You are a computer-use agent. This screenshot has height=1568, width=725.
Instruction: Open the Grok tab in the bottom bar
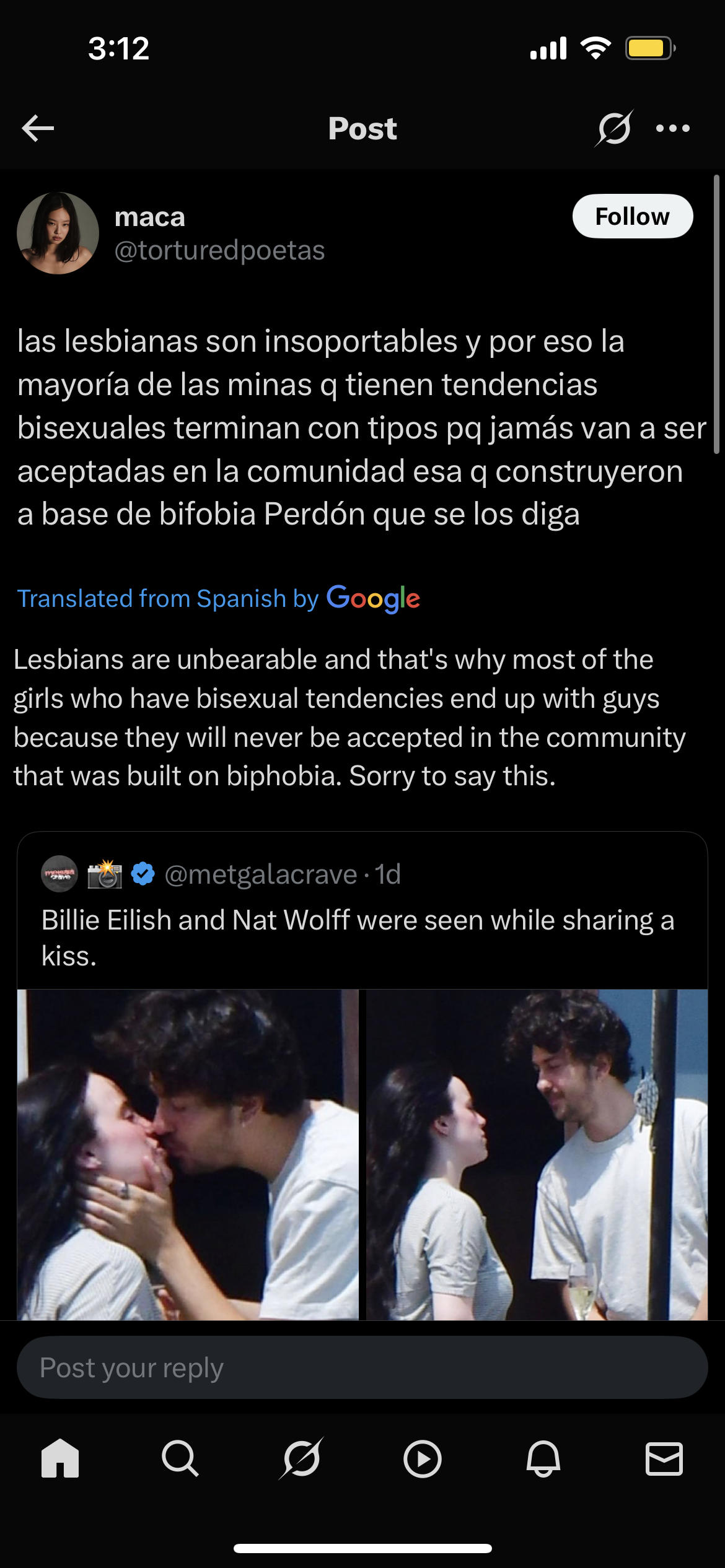pos(301,1459)
